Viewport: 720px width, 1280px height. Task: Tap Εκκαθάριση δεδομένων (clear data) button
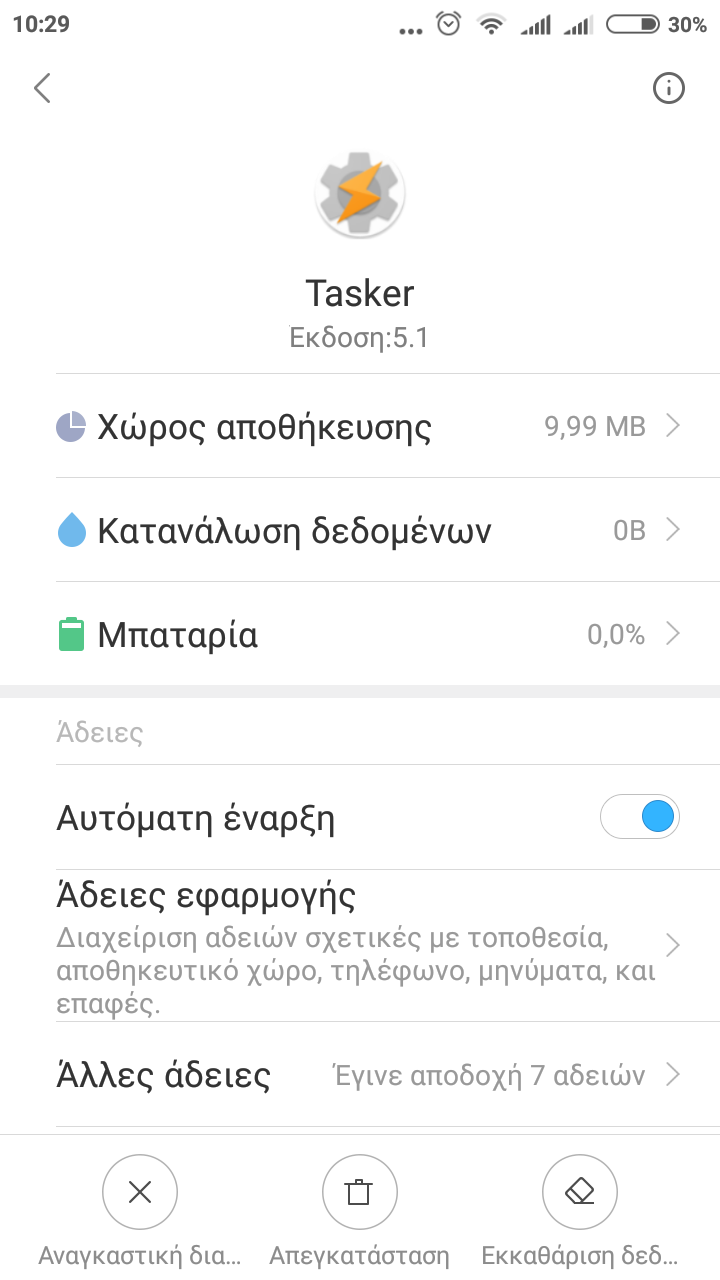pyautogui.click(x=579, y=1193)
